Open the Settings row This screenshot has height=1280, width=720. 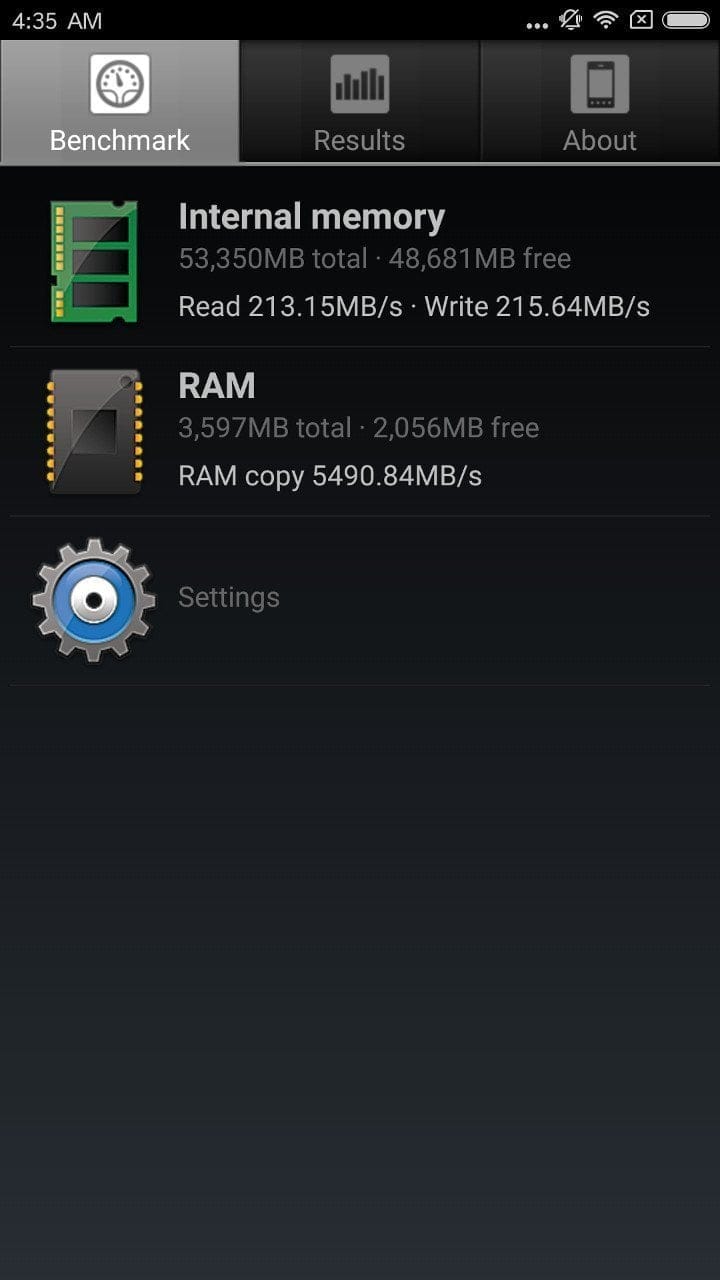(x=360, y=601)
